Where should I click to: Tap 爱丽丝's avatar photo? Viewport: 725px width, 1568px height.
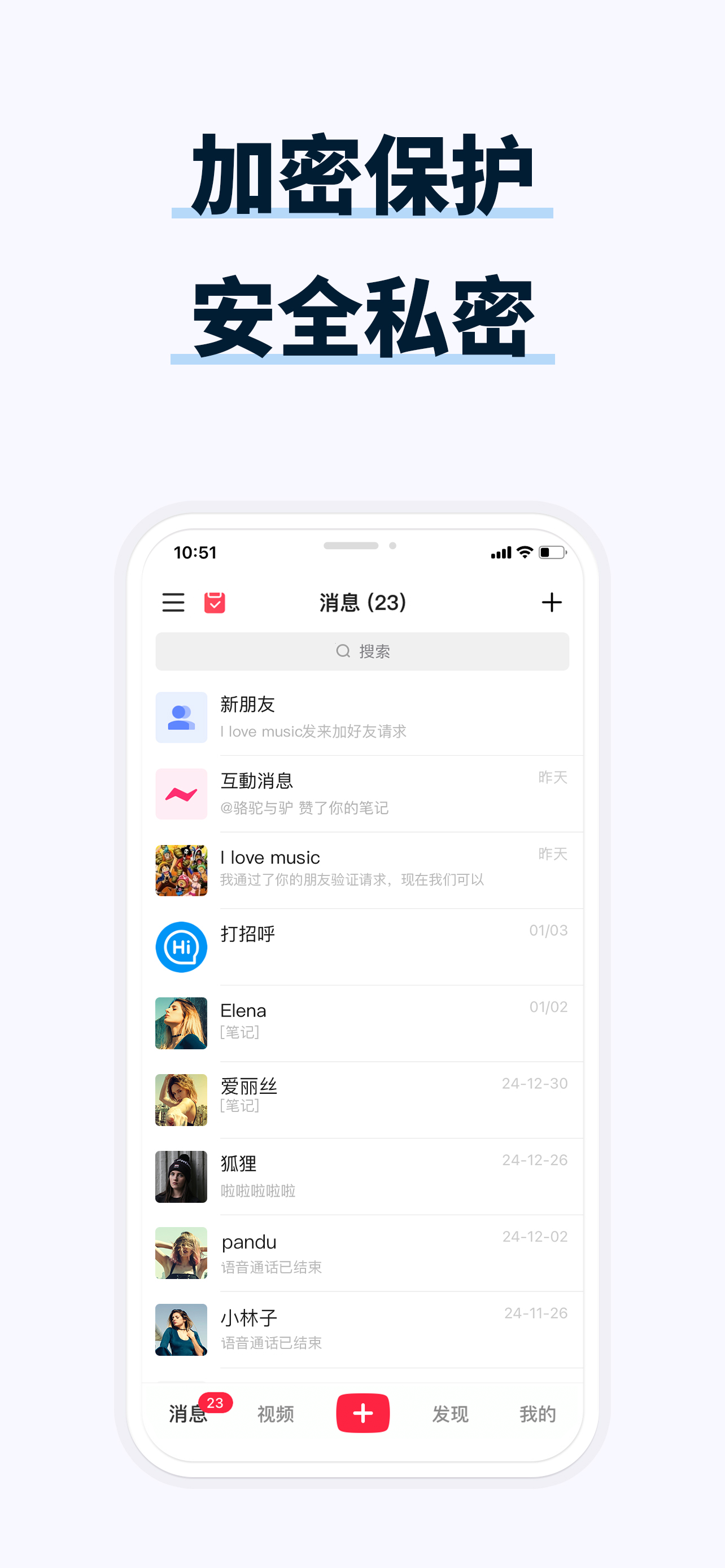pos(181,1100)
